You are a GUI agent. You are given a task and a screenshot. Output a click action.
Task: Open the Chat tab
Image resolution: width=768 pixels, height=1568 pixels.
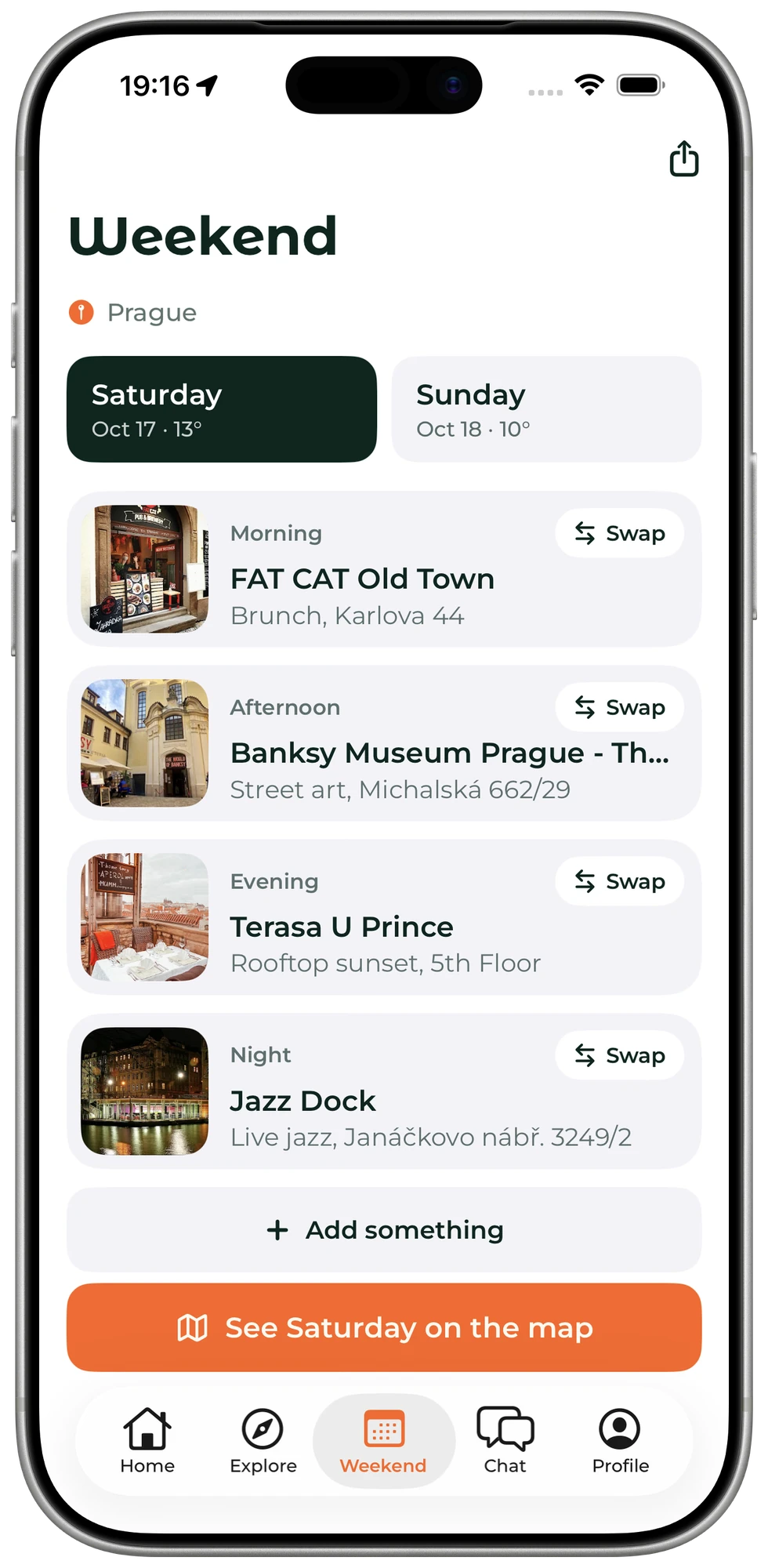click(x=505, y=1441)
